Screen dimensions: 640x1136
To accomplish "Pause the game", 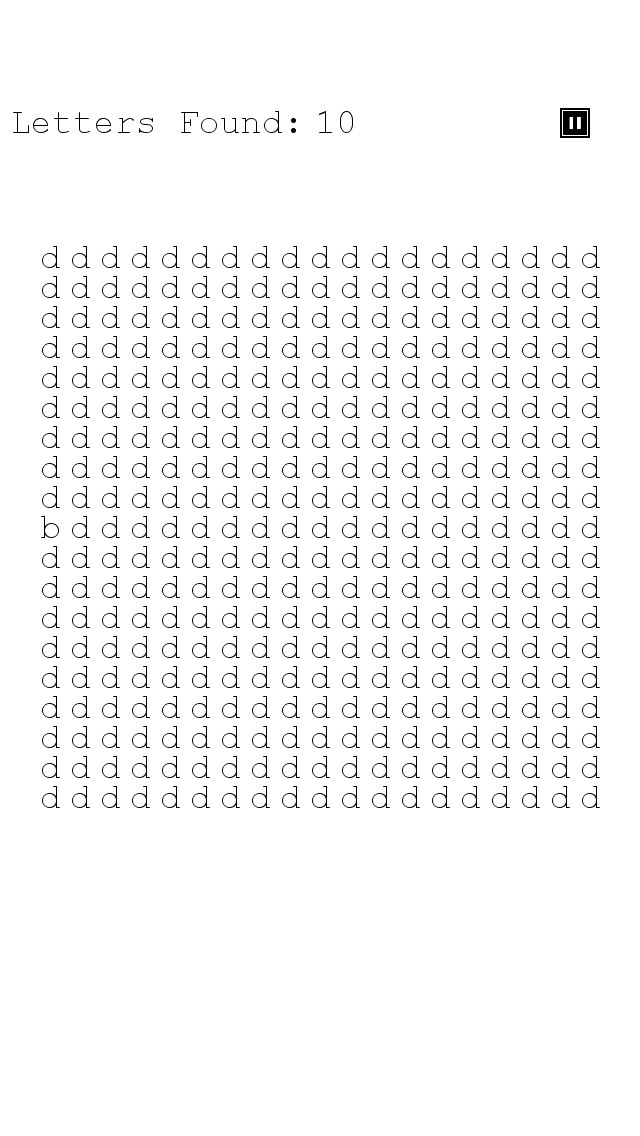I will click(x=575, y=122).
